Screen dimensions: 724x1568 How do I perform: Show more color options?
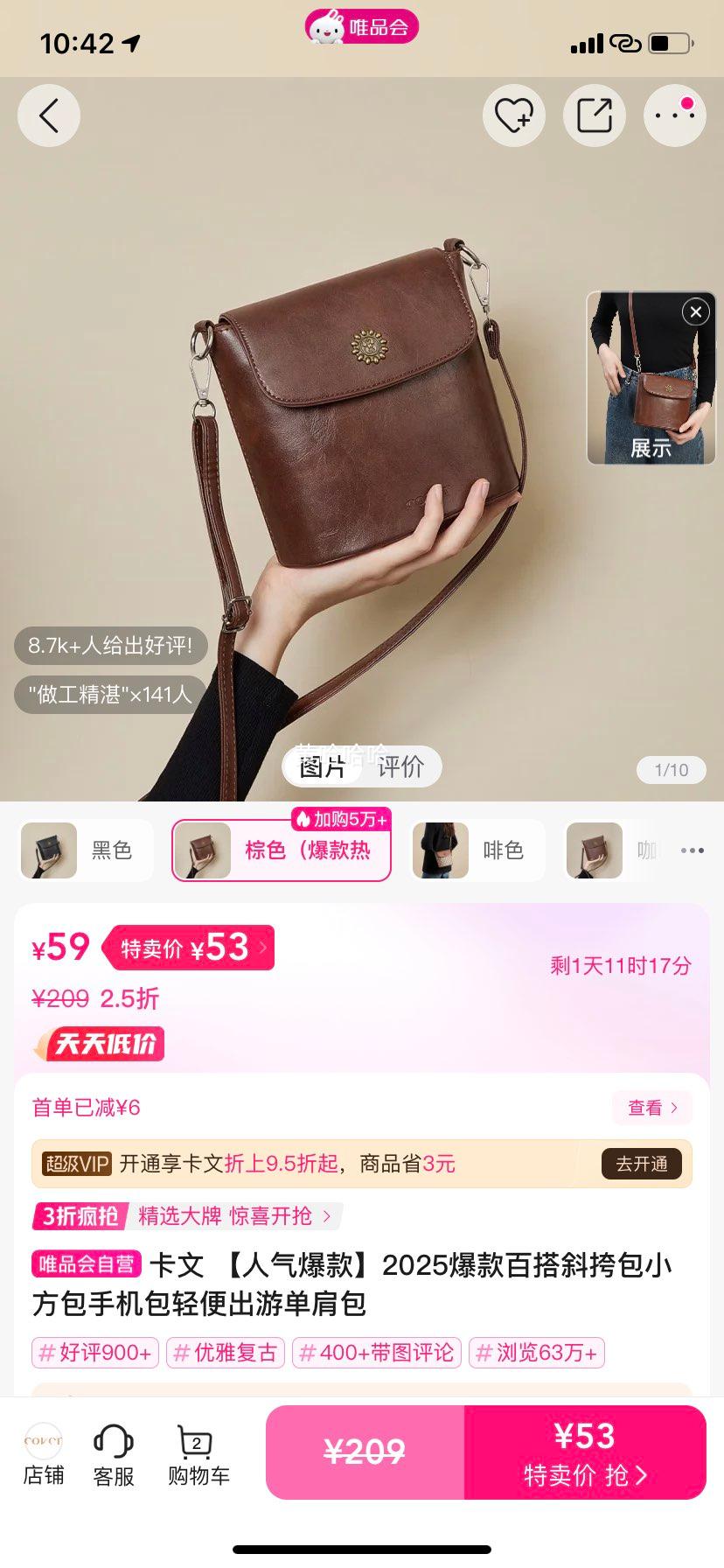click(x=692, y=850)
